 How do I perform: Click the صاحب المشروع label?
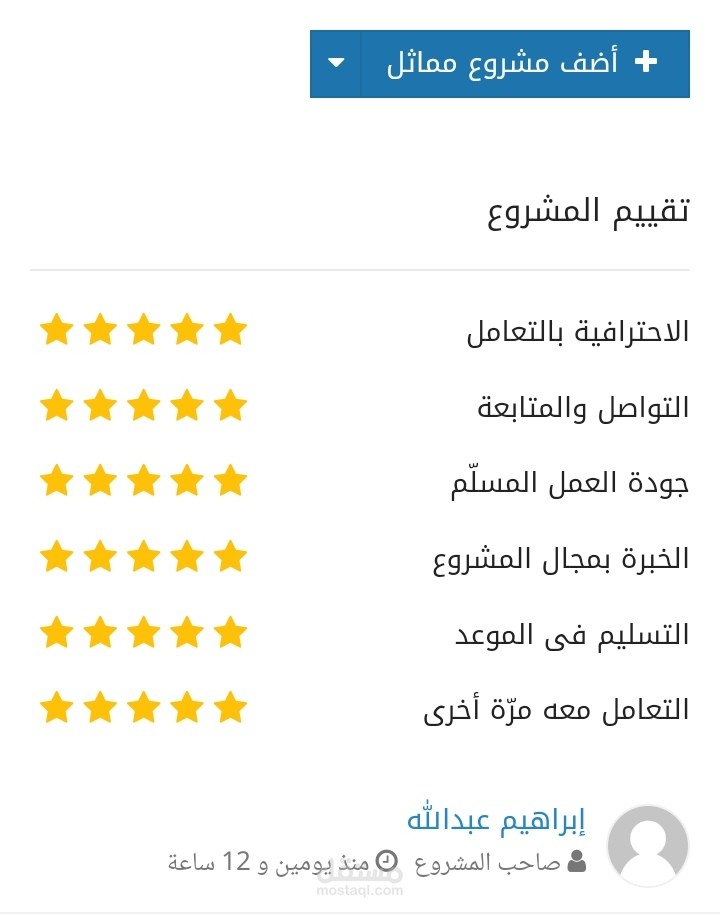[500, 861]
